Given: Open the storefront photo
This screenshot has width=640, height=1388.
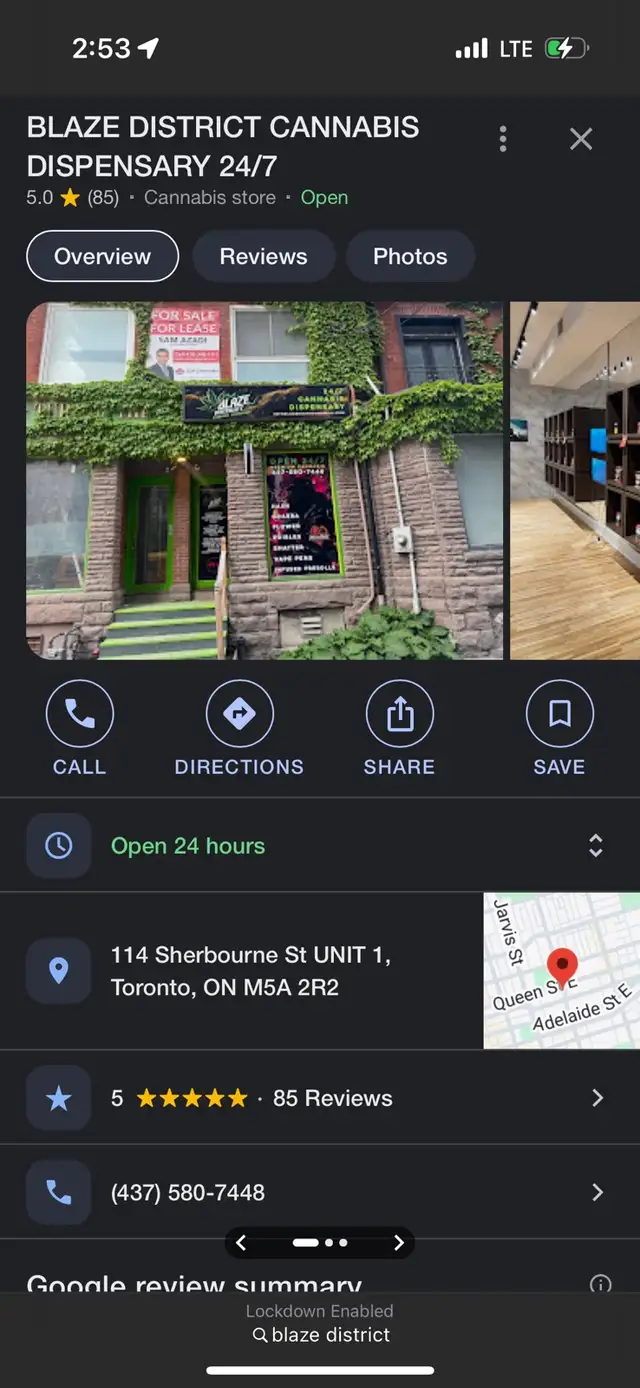Looking at the screenshot, I should (x=264, y=480).
